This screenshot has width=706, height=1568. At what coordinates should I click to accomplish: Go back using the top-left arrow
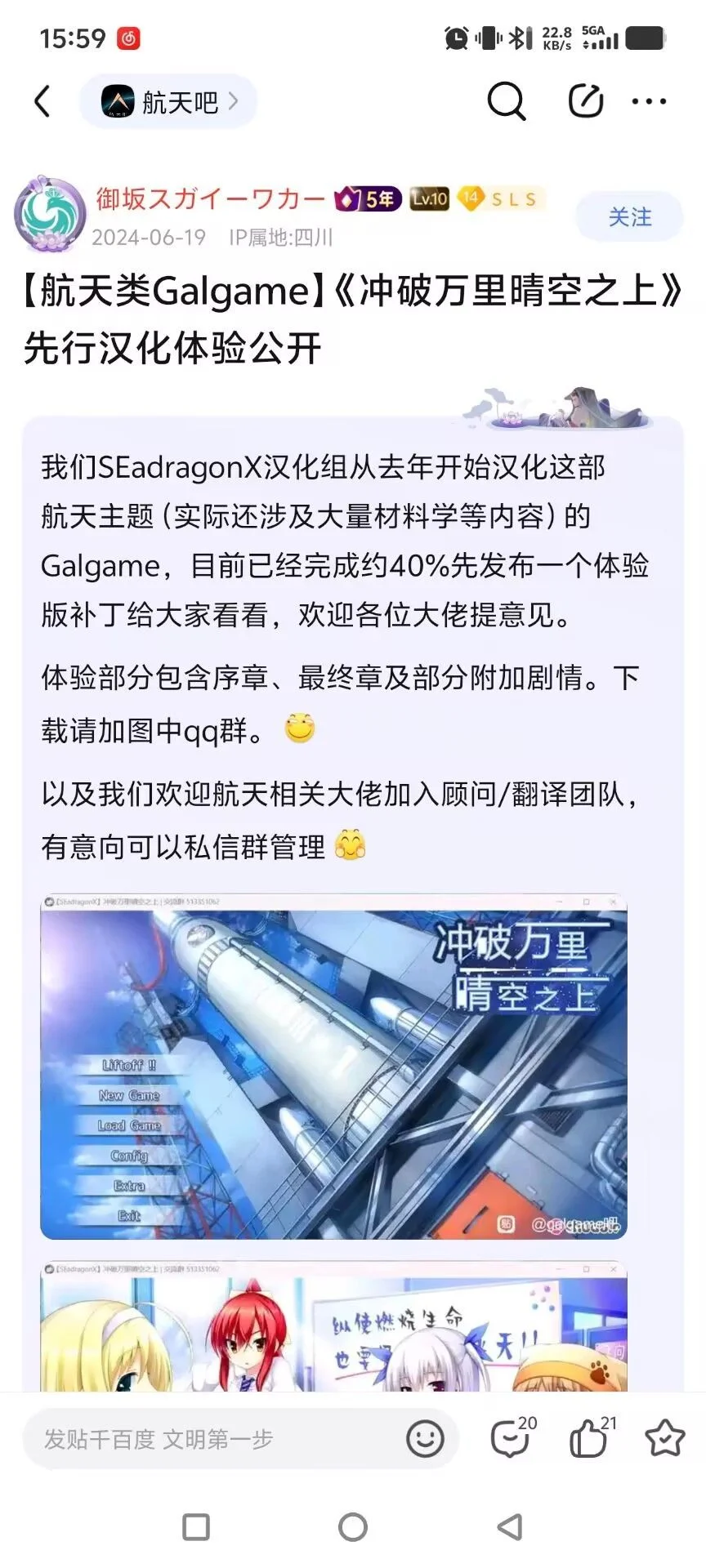coord(42,102)
